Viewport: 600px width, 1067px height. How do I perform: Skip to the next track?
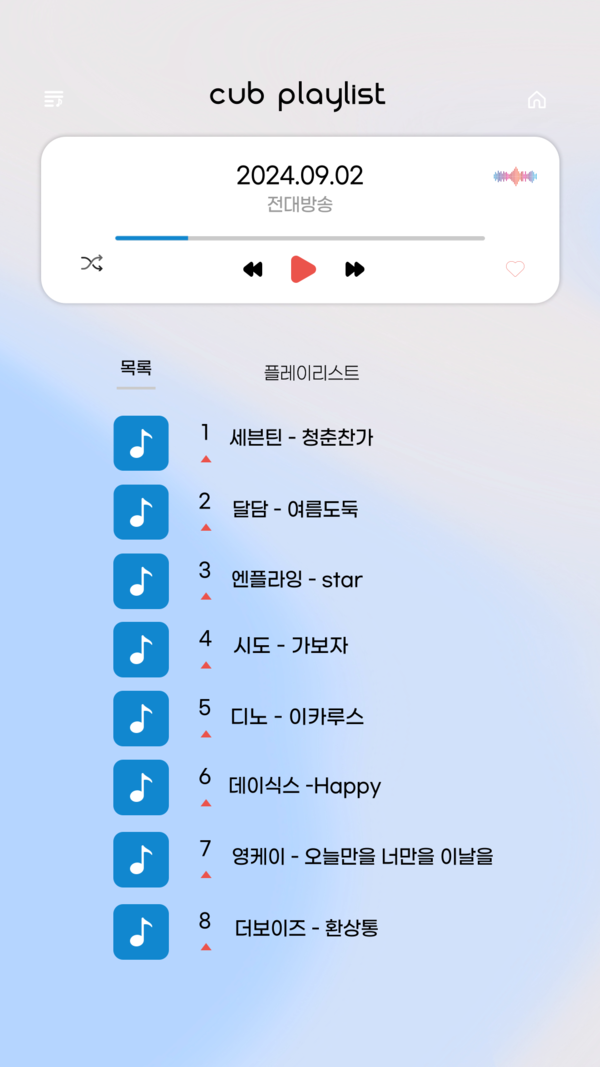[x=355, y=269]
